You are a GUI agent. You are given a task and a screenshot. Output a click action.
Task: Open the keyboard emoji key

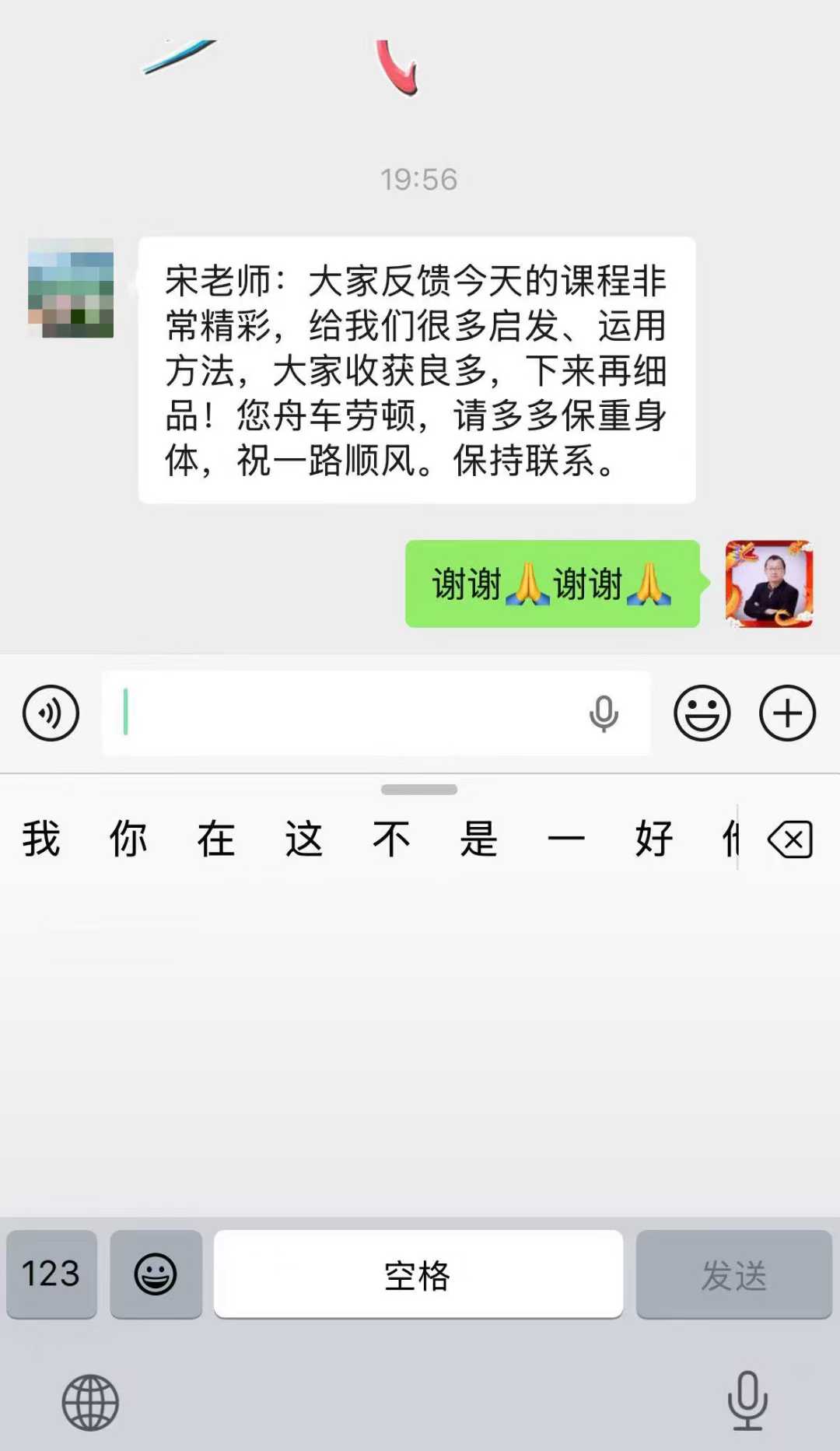(x=156, y=1274)
